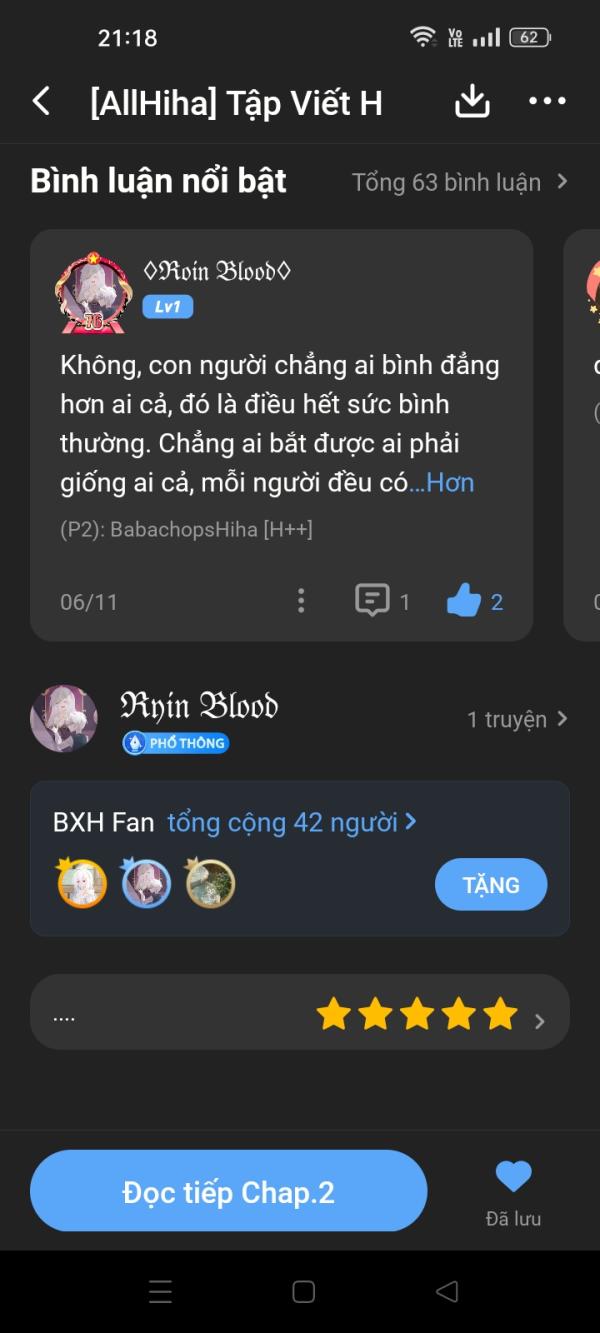
Task: Continue reading with Đọc tiếp Chap.2
Action: (x=229, y=1191)
